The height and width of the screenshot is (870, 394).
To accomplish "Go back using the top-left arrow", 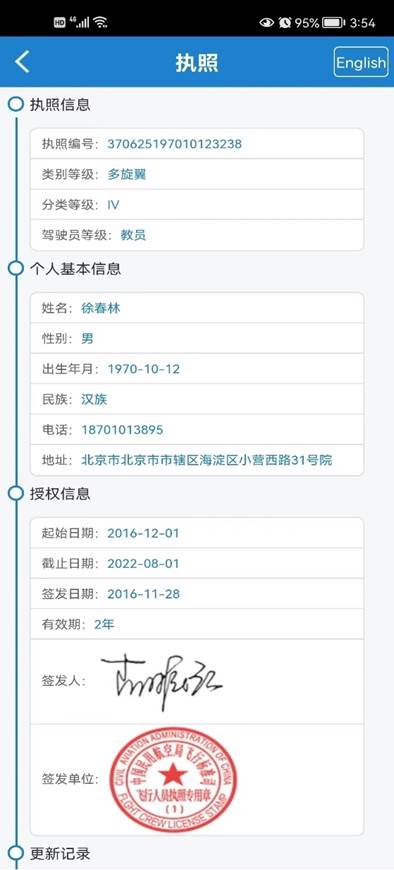I will (22, 62).
